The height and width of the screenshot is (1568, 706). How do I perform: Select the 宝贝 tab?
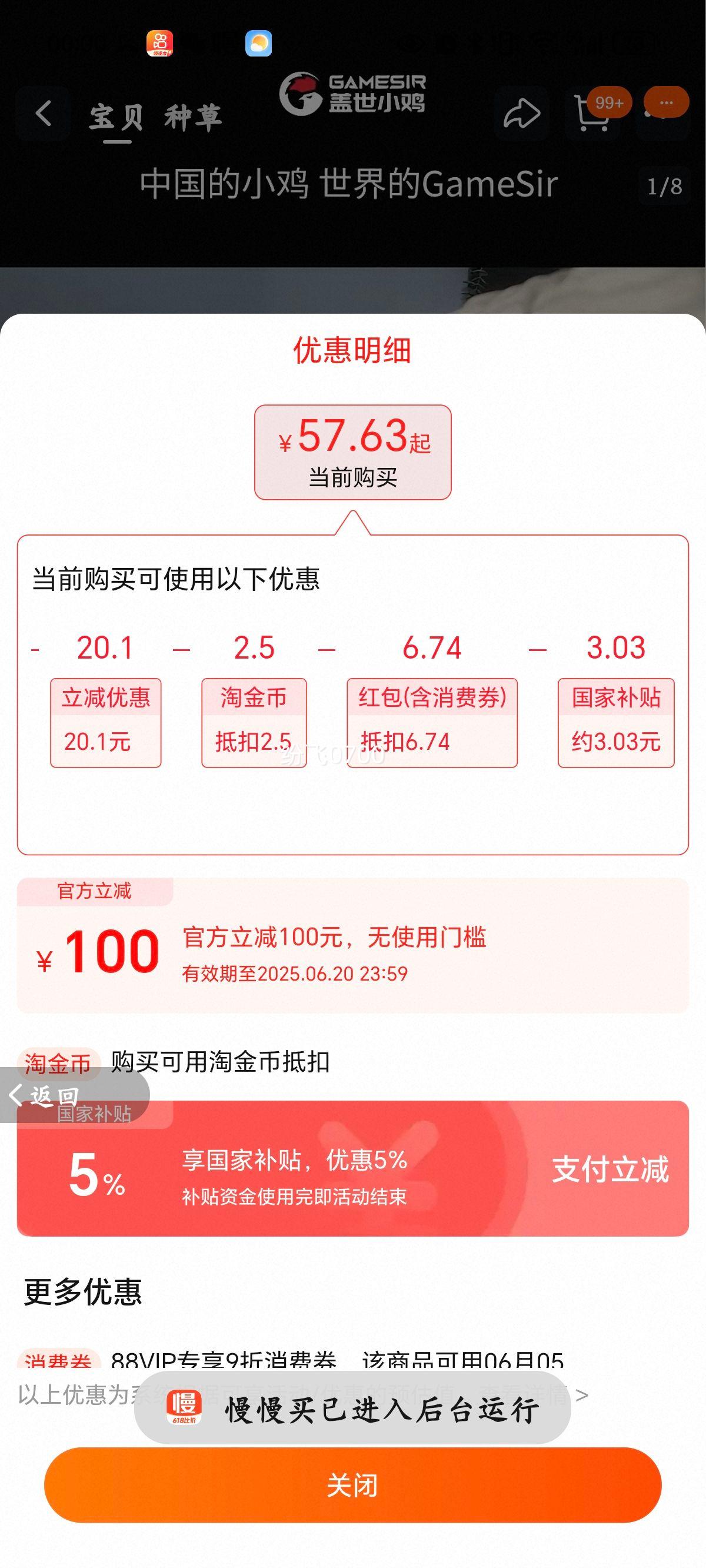tap(116, 117)
